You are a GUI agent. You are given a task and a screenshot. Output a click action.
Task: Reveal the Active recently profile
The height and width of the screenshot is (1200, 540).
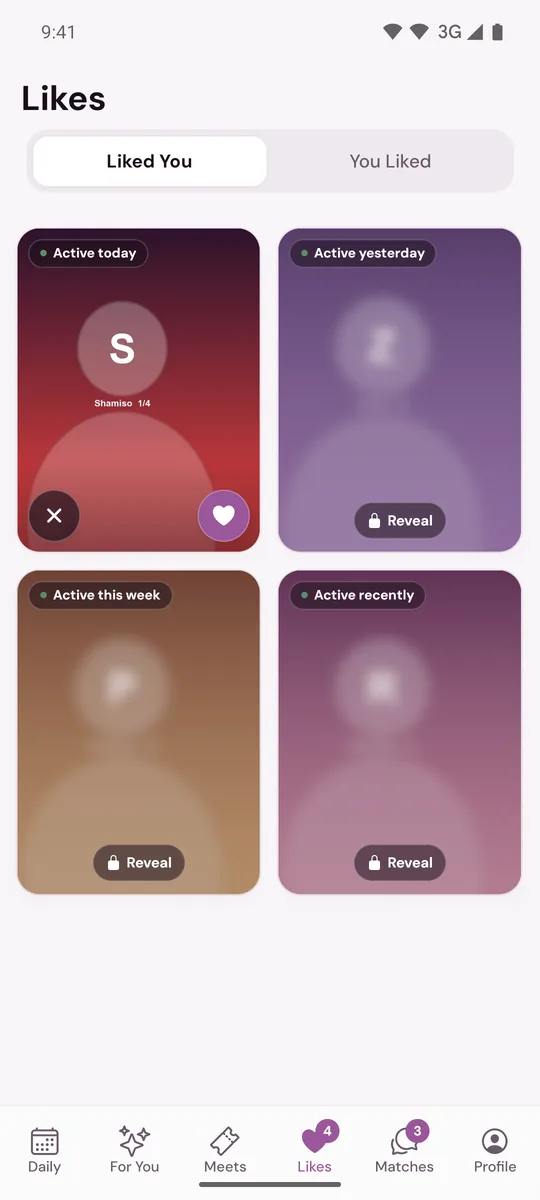click(400, 863)
